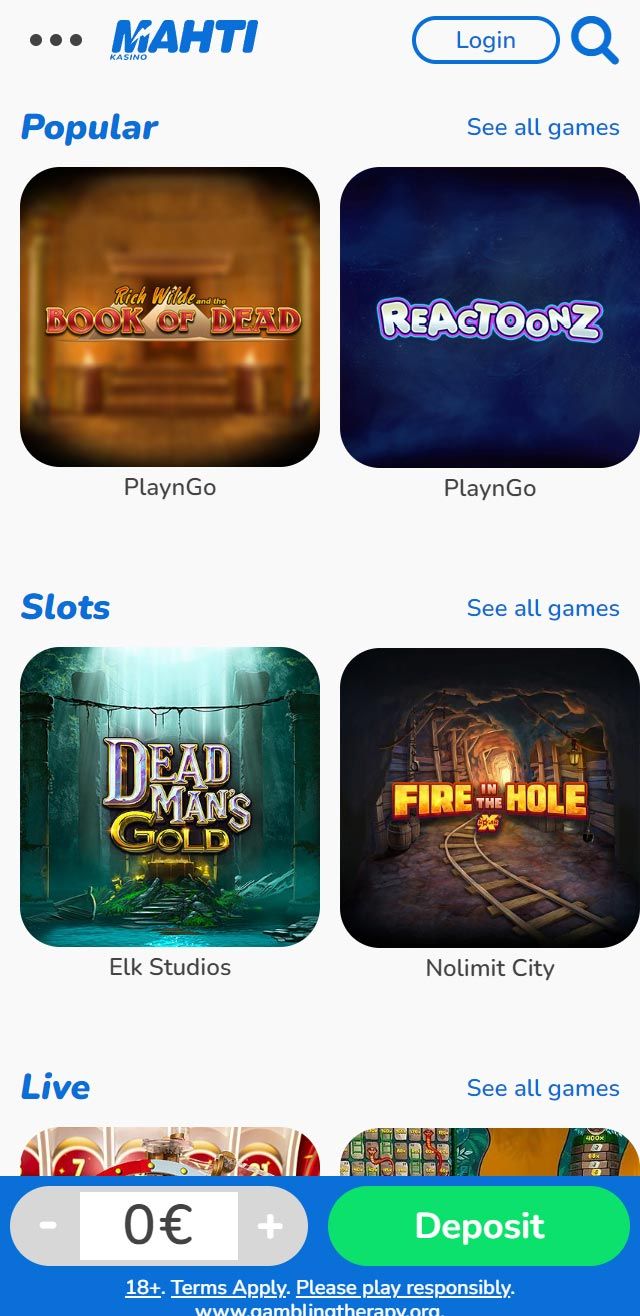Open the search magnifier icon
The width and height of the screenshot is (640, 1316).
595,41
